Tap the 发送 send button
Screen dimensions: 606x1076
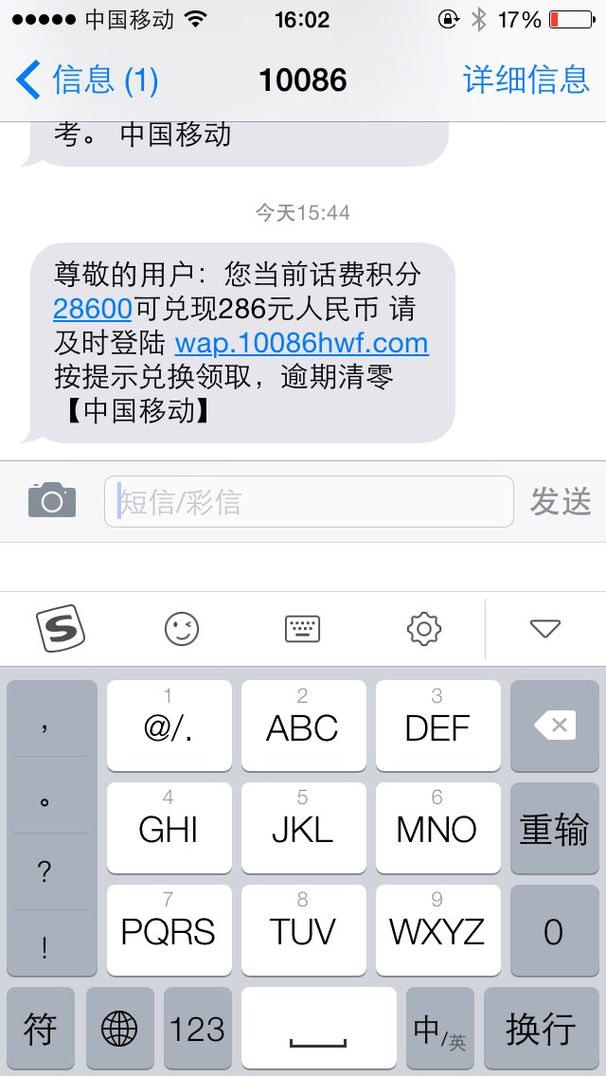tap(560, 502)
